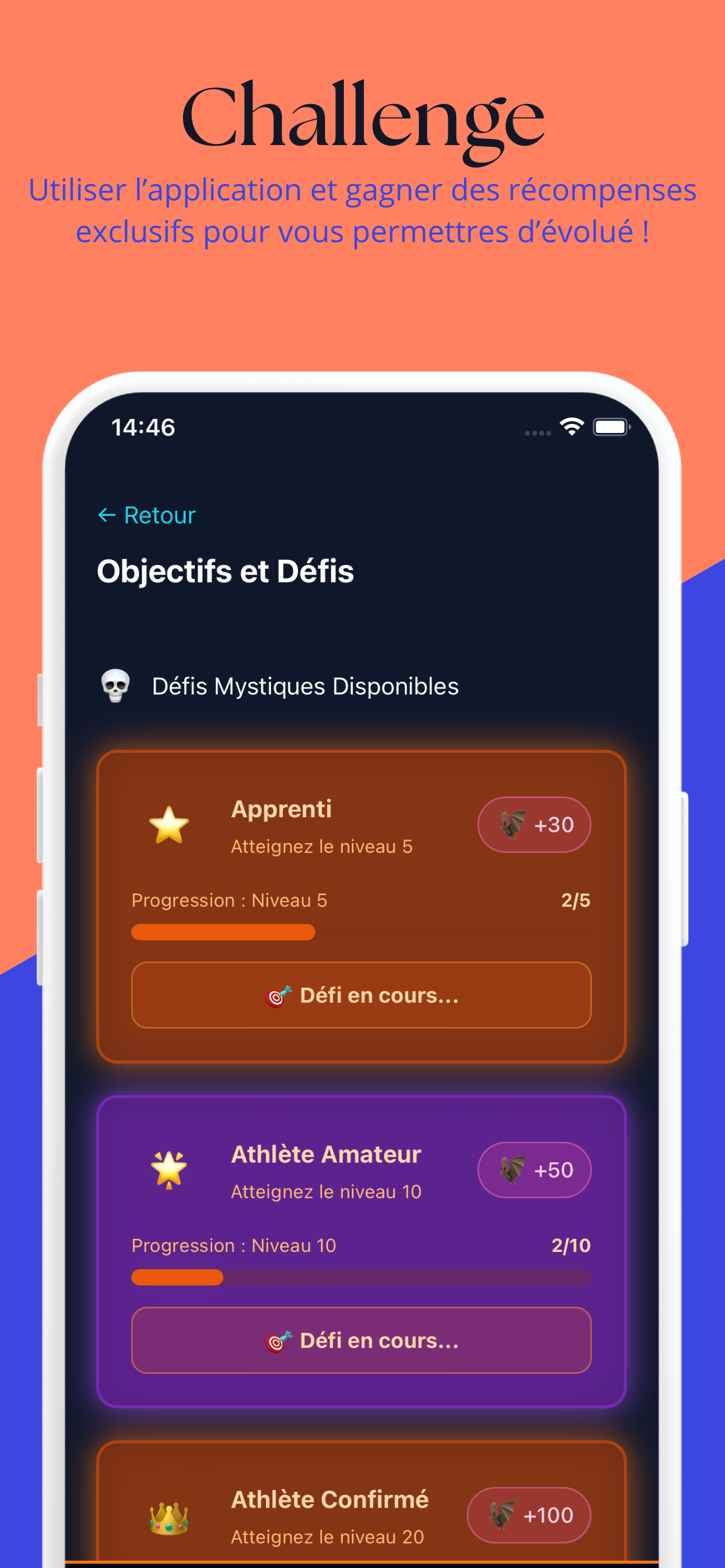Select the 2/10 progression counter

click(571, 1246)
